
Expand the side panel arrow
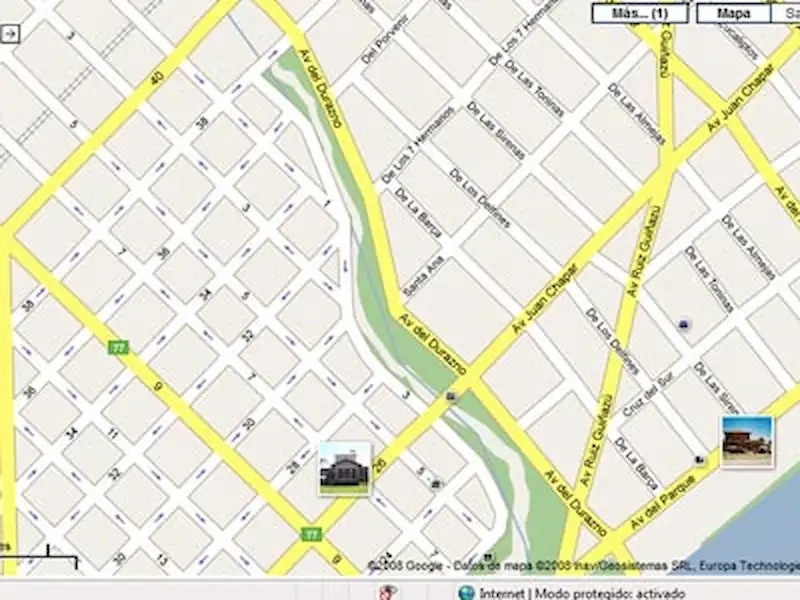pyautogui.click(x=10, y=34)
